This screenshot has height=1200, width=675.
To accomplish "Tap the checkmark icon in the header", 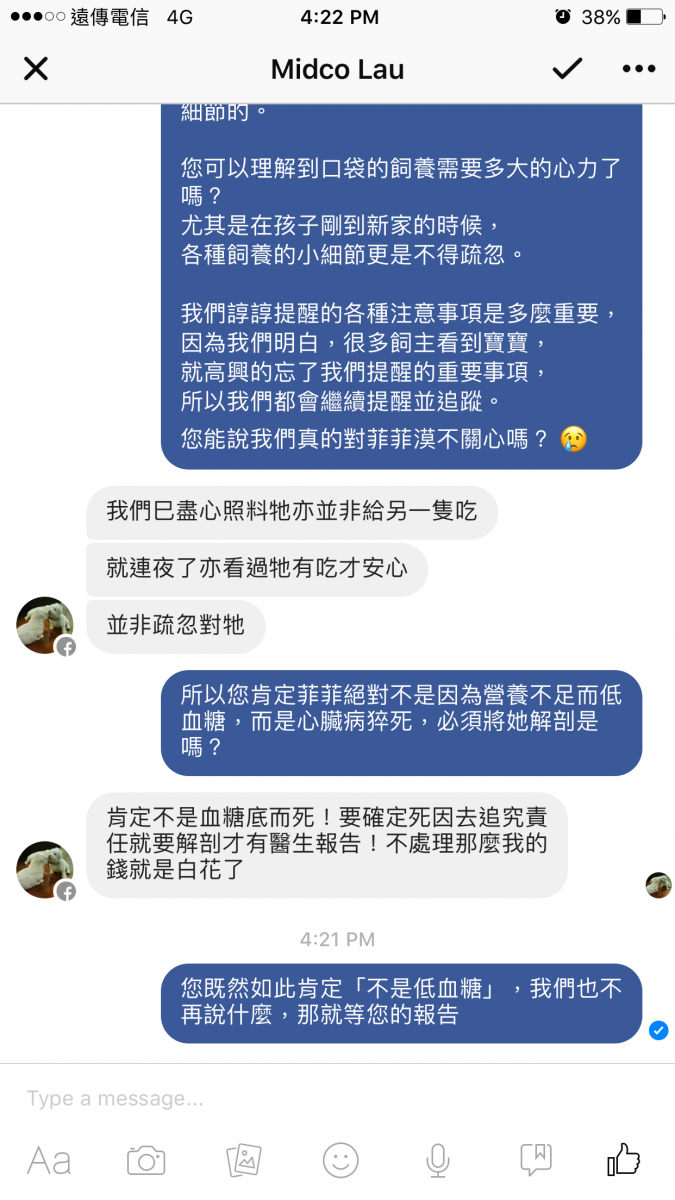I will [567, 68].
